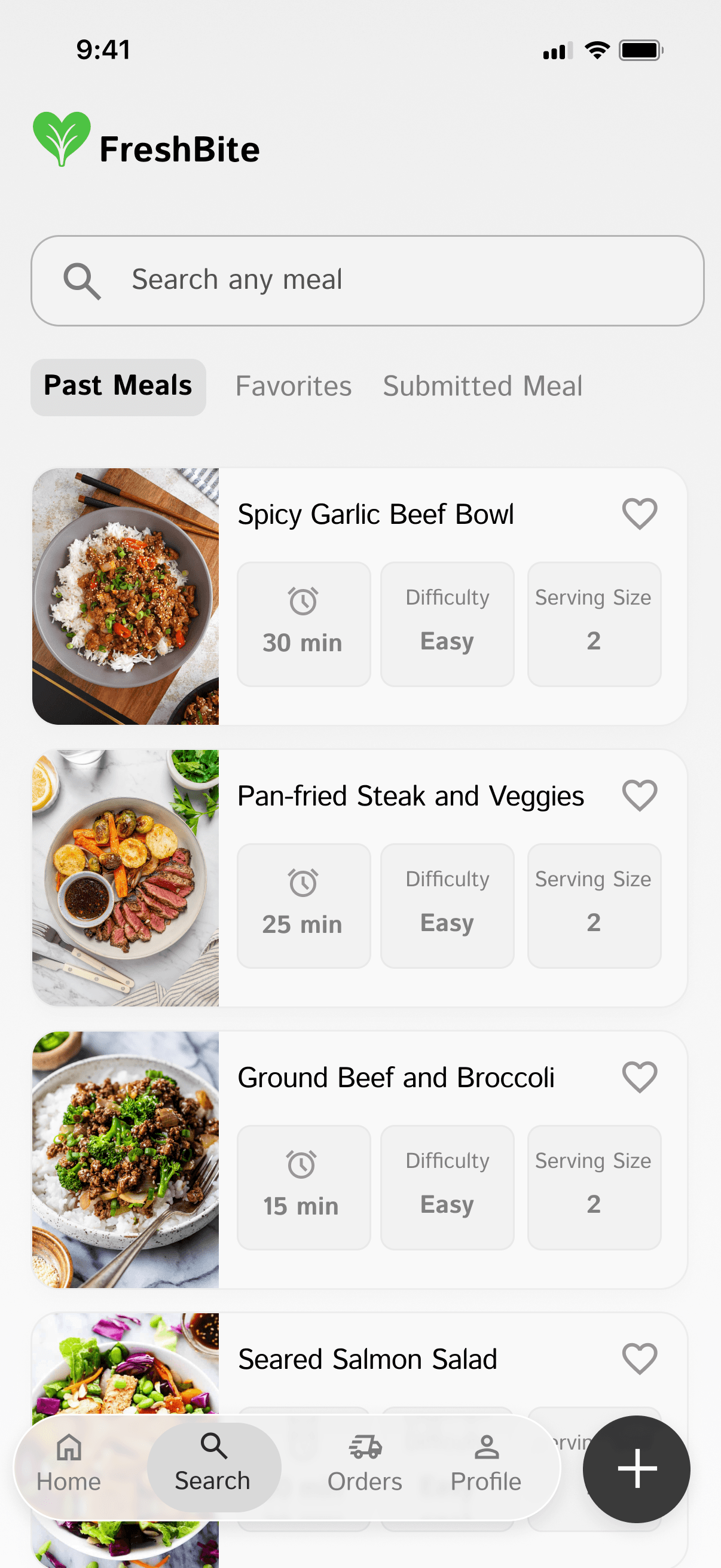Select the Past Meals tab
Image resolution: width=721 pixels, height=1568 pixels.
coord(118,386)
